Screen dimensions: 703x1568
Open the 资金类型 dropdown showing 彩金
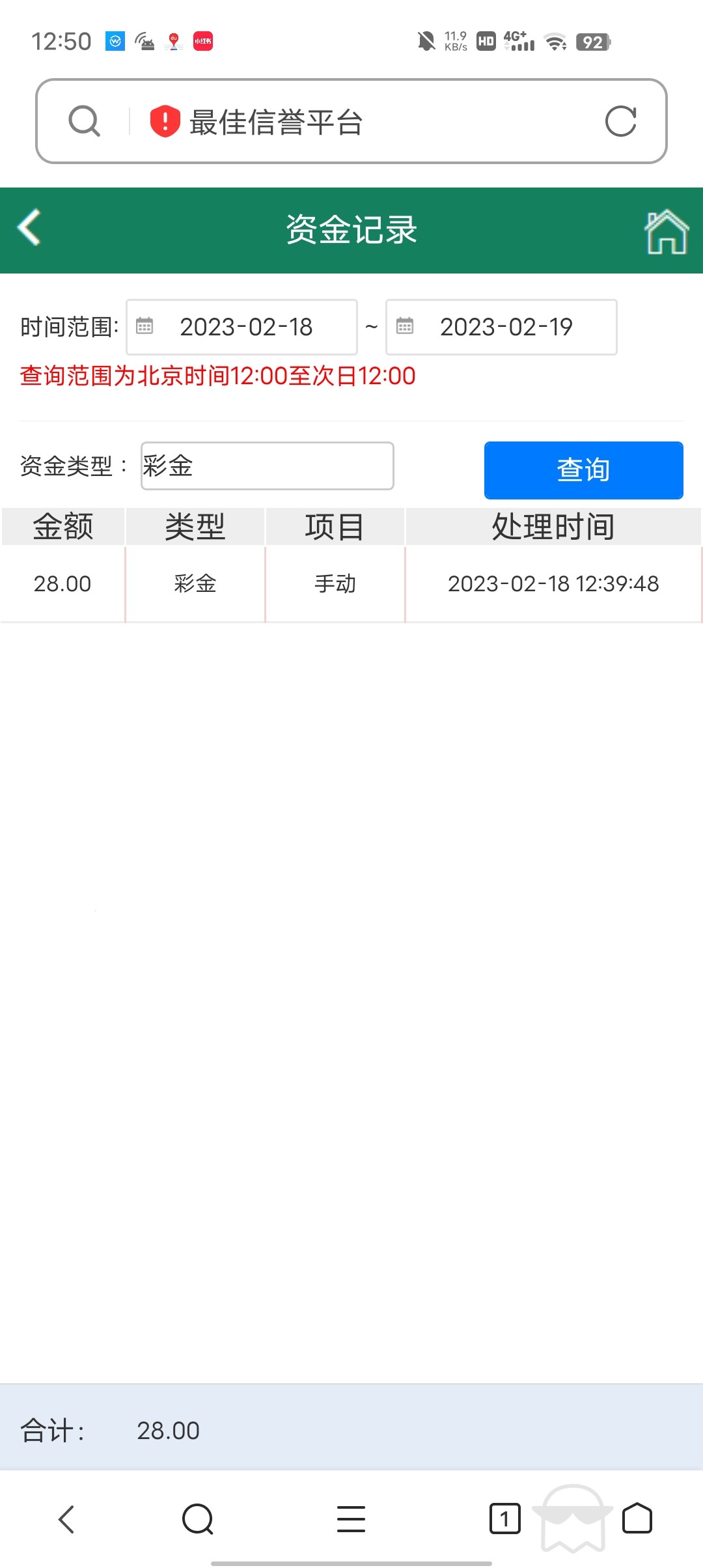[267, 466]
